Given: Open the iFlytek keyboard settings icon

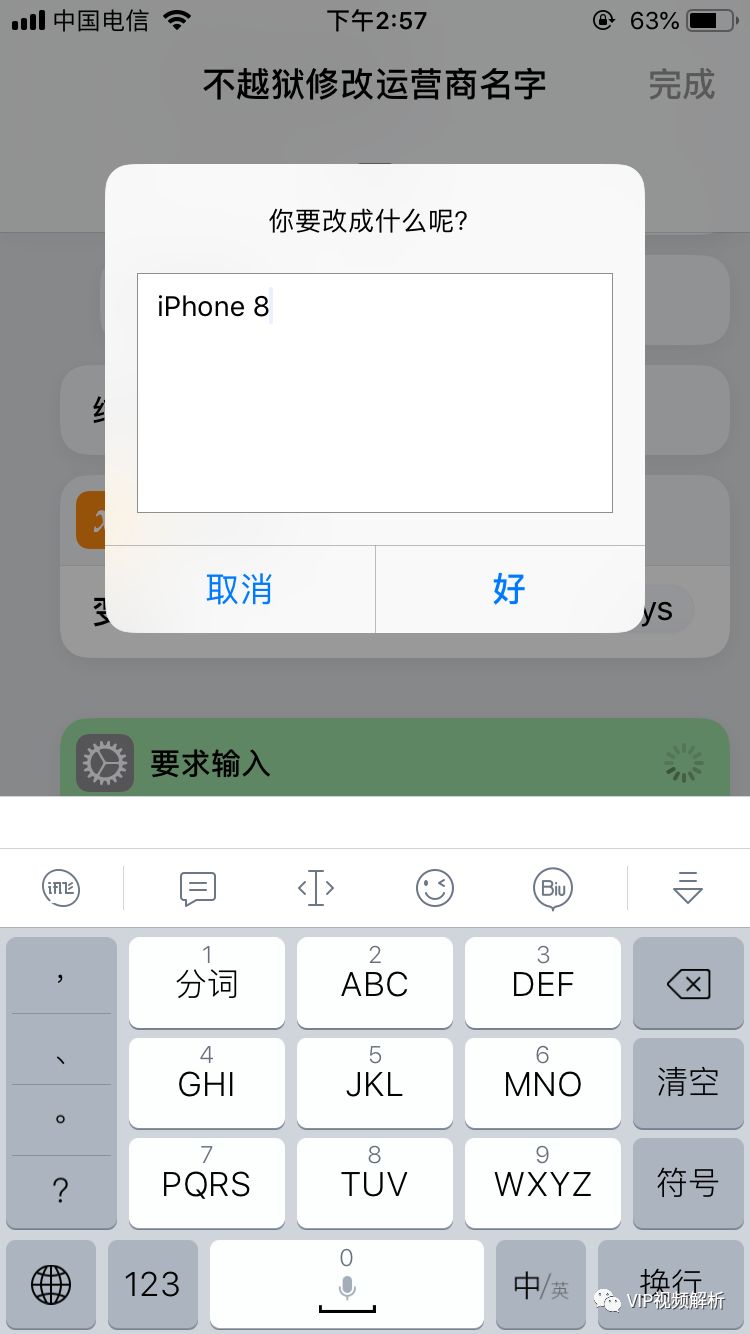Looking at the screenshot, I should click(61, 887).
